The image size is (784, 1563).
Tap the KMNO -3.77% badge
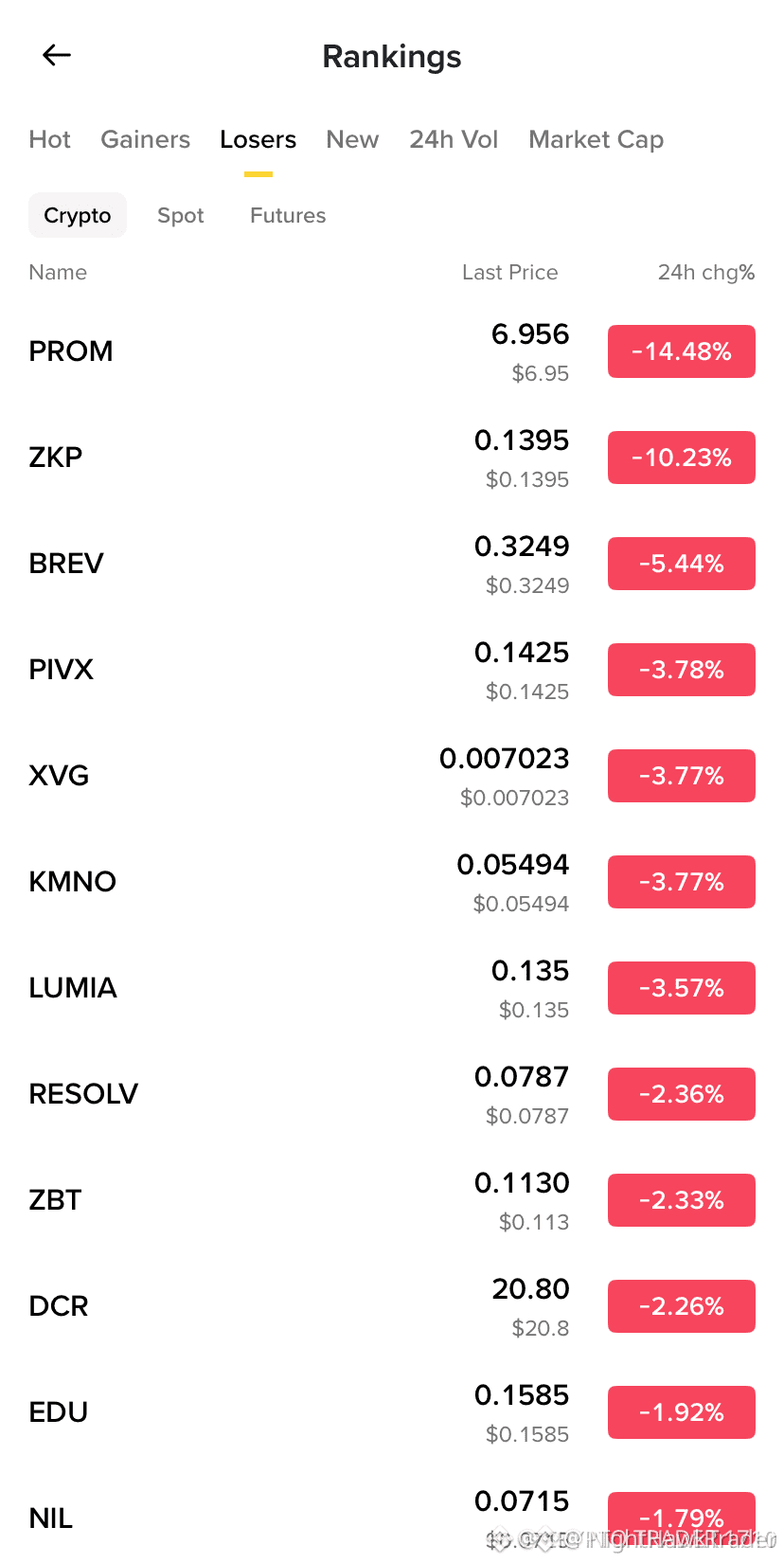coord(681,881)
